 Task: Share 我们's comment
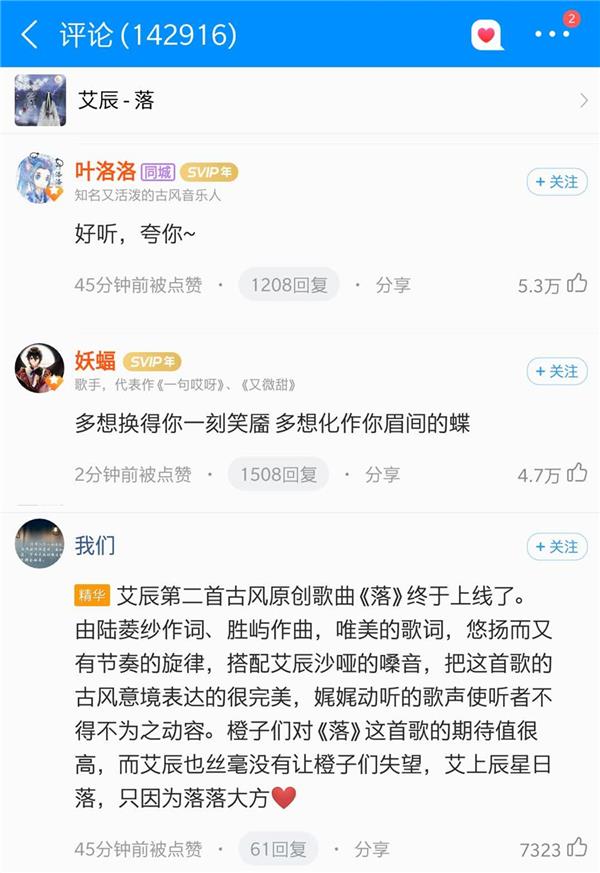(x=371, y=849)
